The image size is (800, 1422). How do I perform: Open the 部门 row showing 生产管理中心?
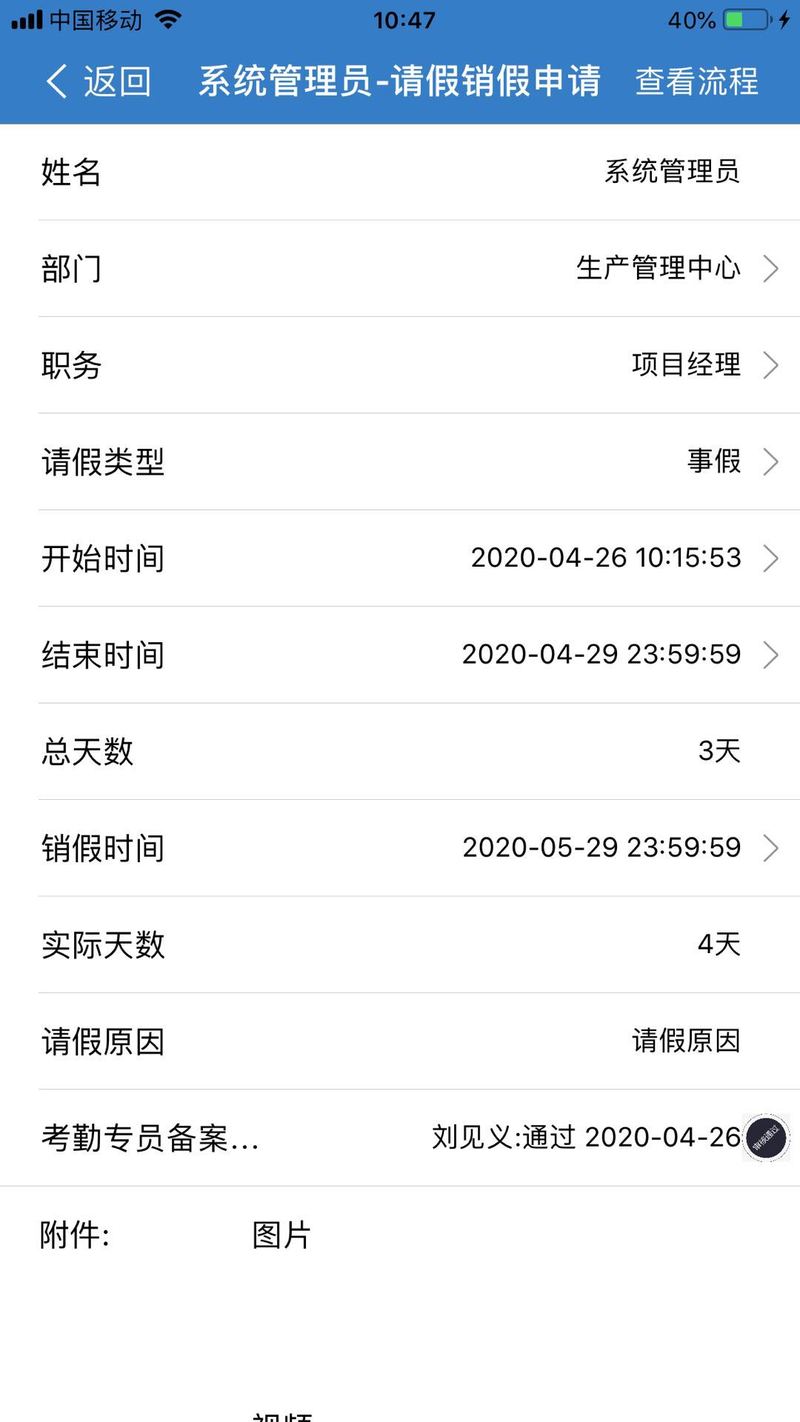tap(658, 268)
